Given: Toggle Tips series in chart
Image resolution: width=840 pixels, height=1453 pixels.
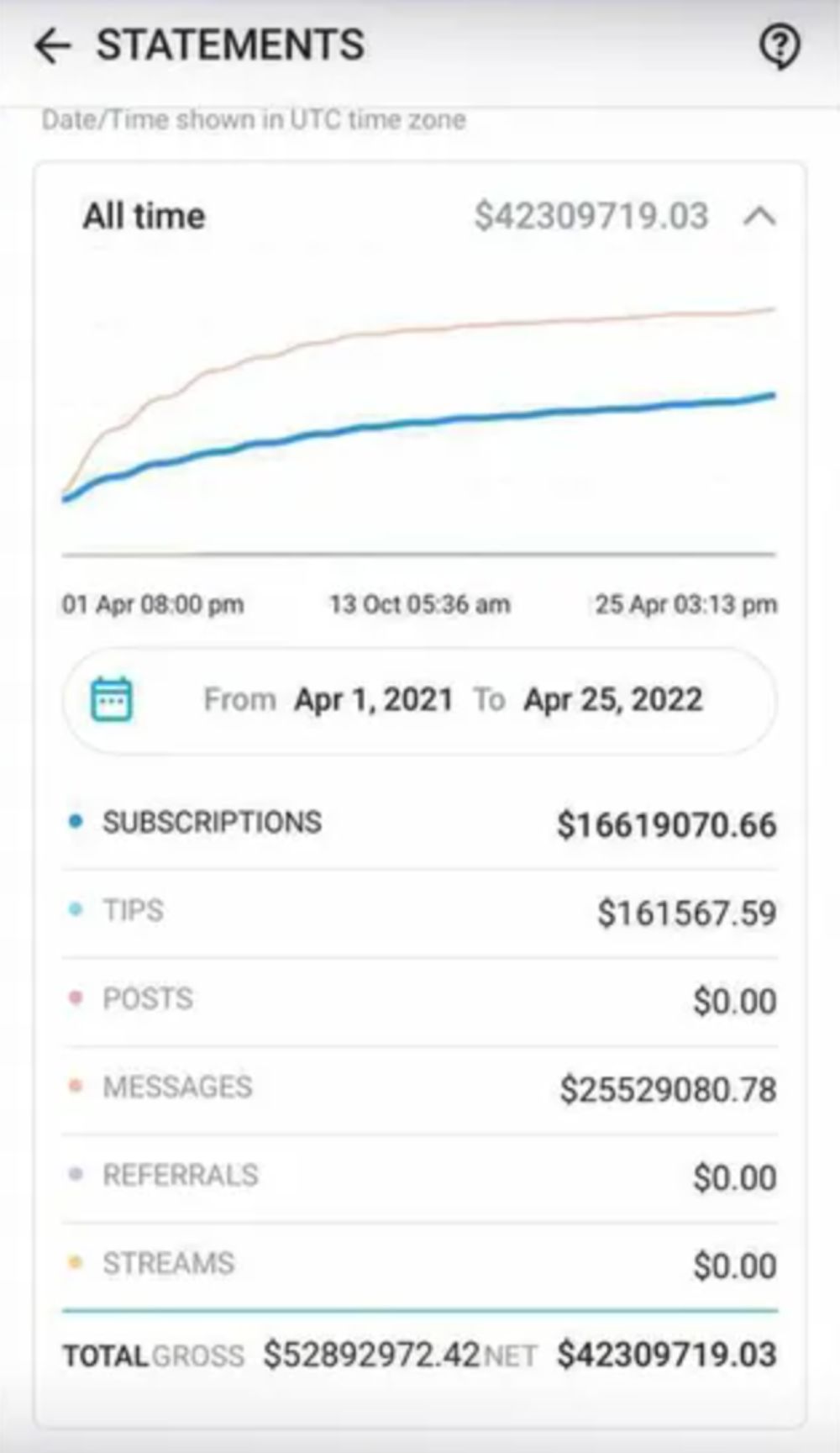Looking at the screenshot, I should tap(419, 913).
